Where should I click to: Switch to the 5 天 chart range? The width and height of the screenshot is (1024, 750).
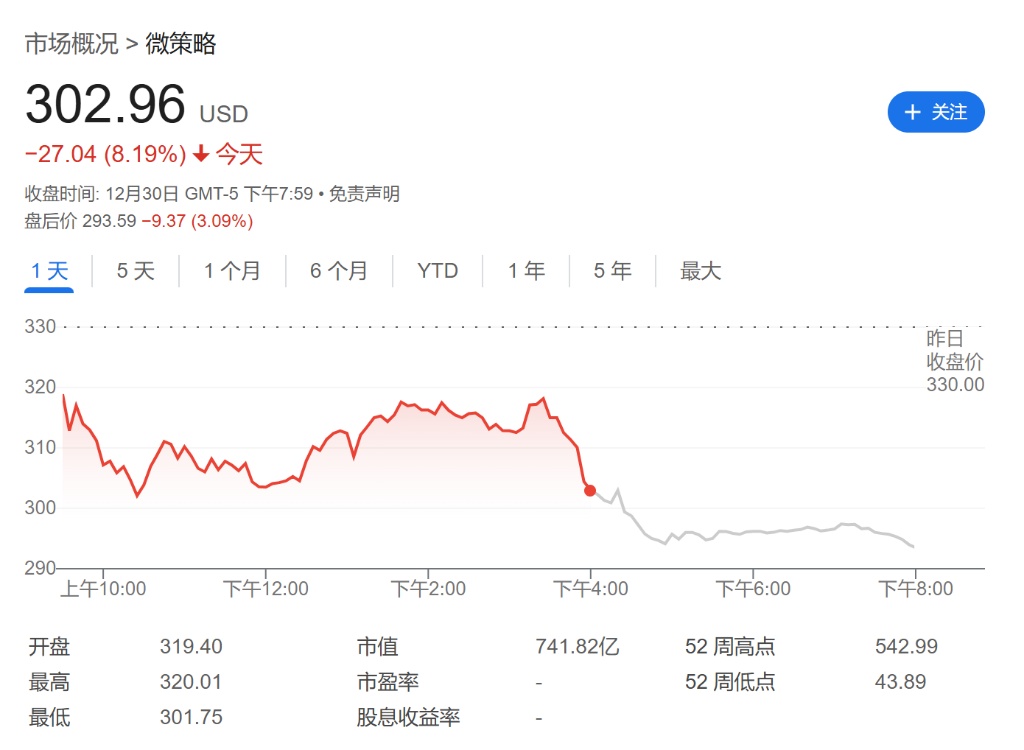[x=135, y=270]
